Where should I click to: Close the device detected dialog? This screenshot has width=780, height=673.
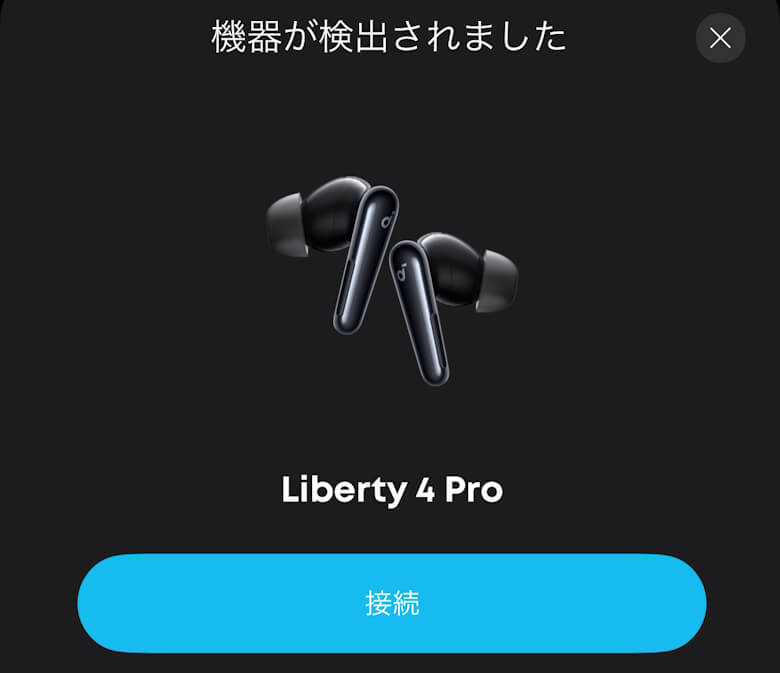point(720,39)
